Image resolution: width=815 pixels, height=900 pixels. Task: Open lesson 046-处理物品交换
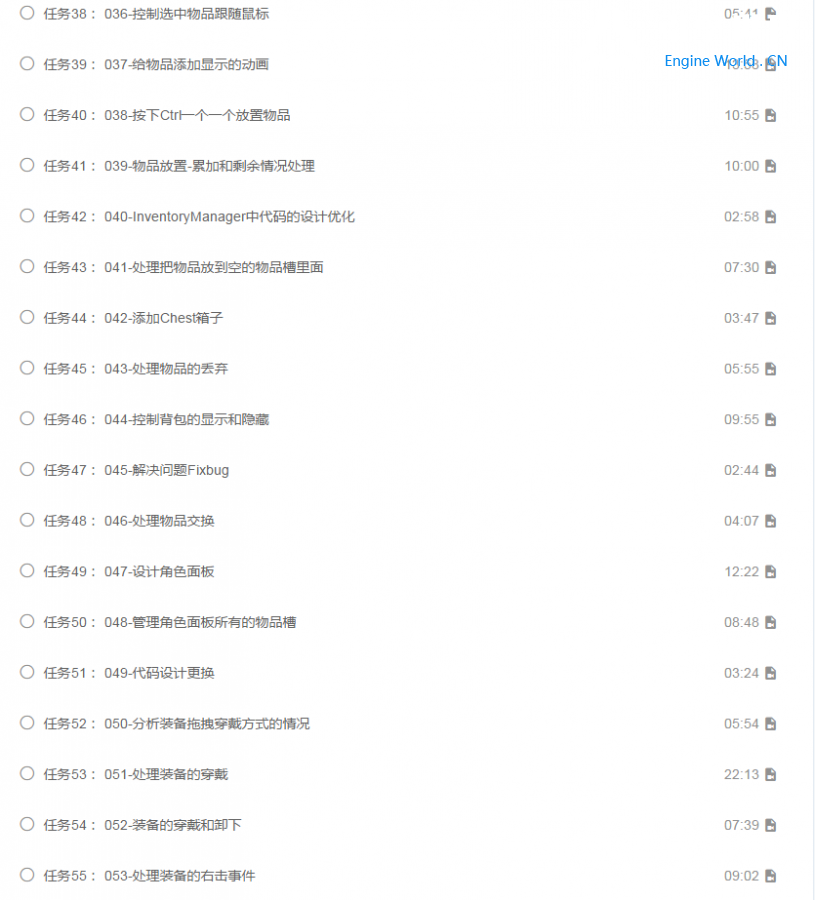pos(159,521)
